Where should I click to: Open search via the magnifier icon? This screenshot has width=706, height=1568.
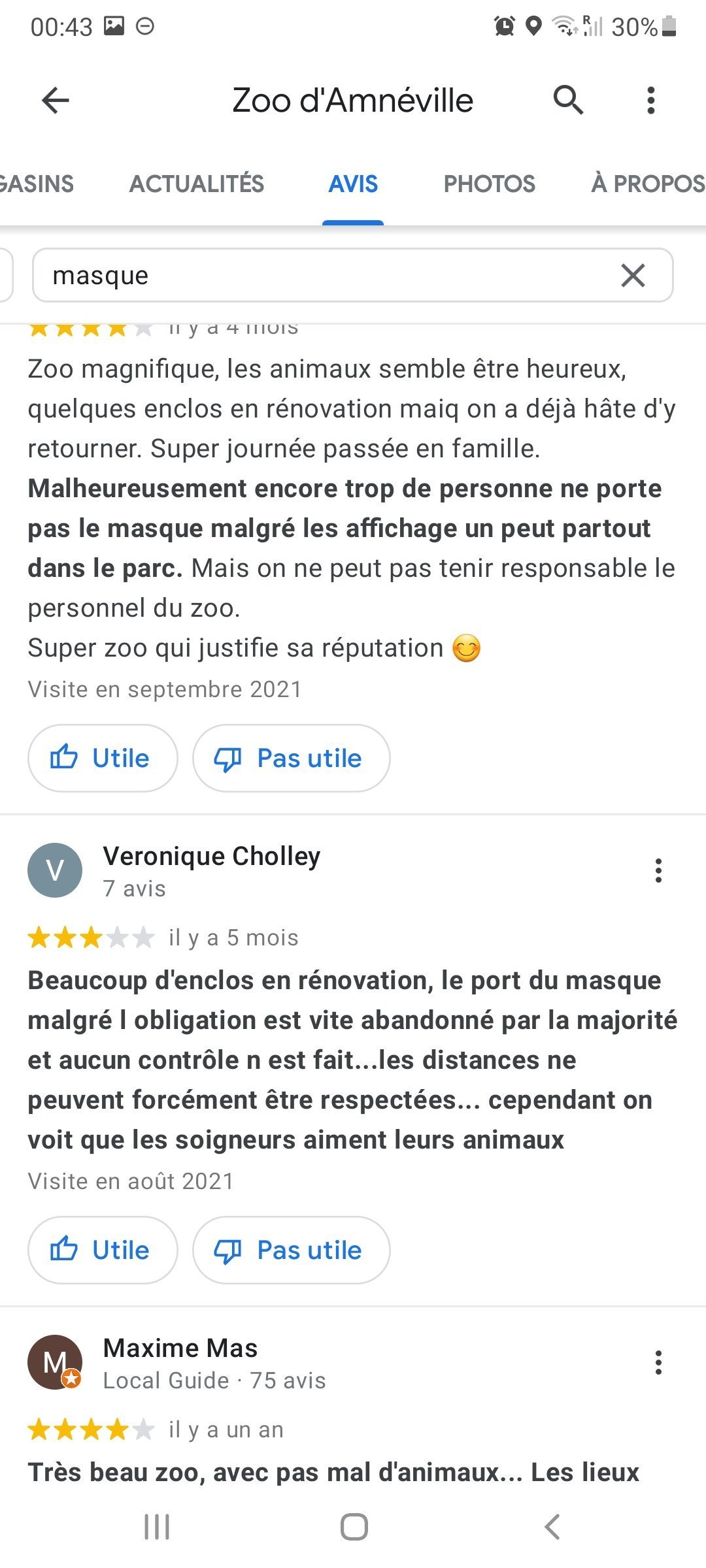click(568, 101)
